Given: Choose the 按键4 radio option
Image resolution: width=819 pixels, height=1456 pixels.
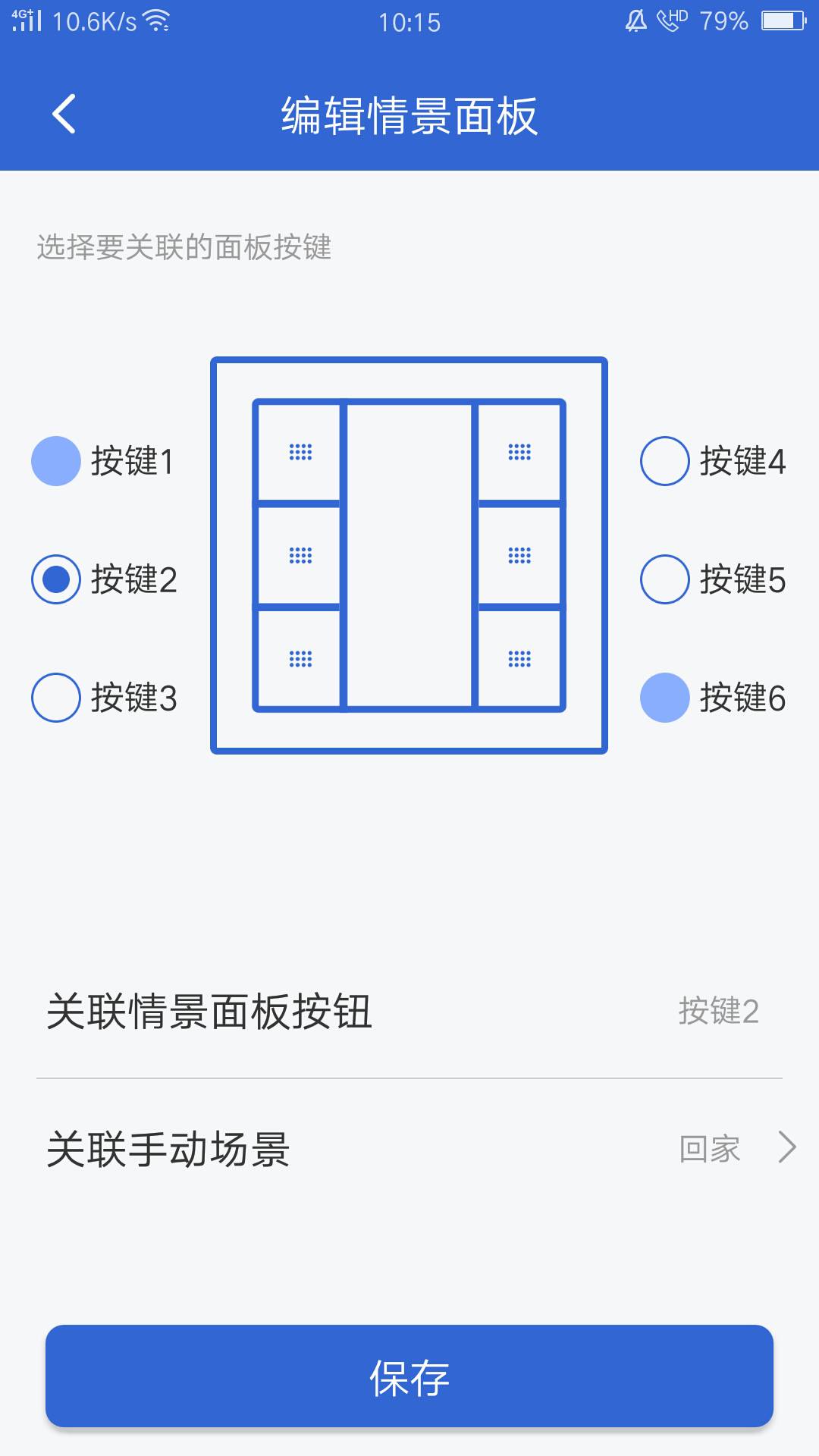Looking at the screenshot, I should coord(665,461).
